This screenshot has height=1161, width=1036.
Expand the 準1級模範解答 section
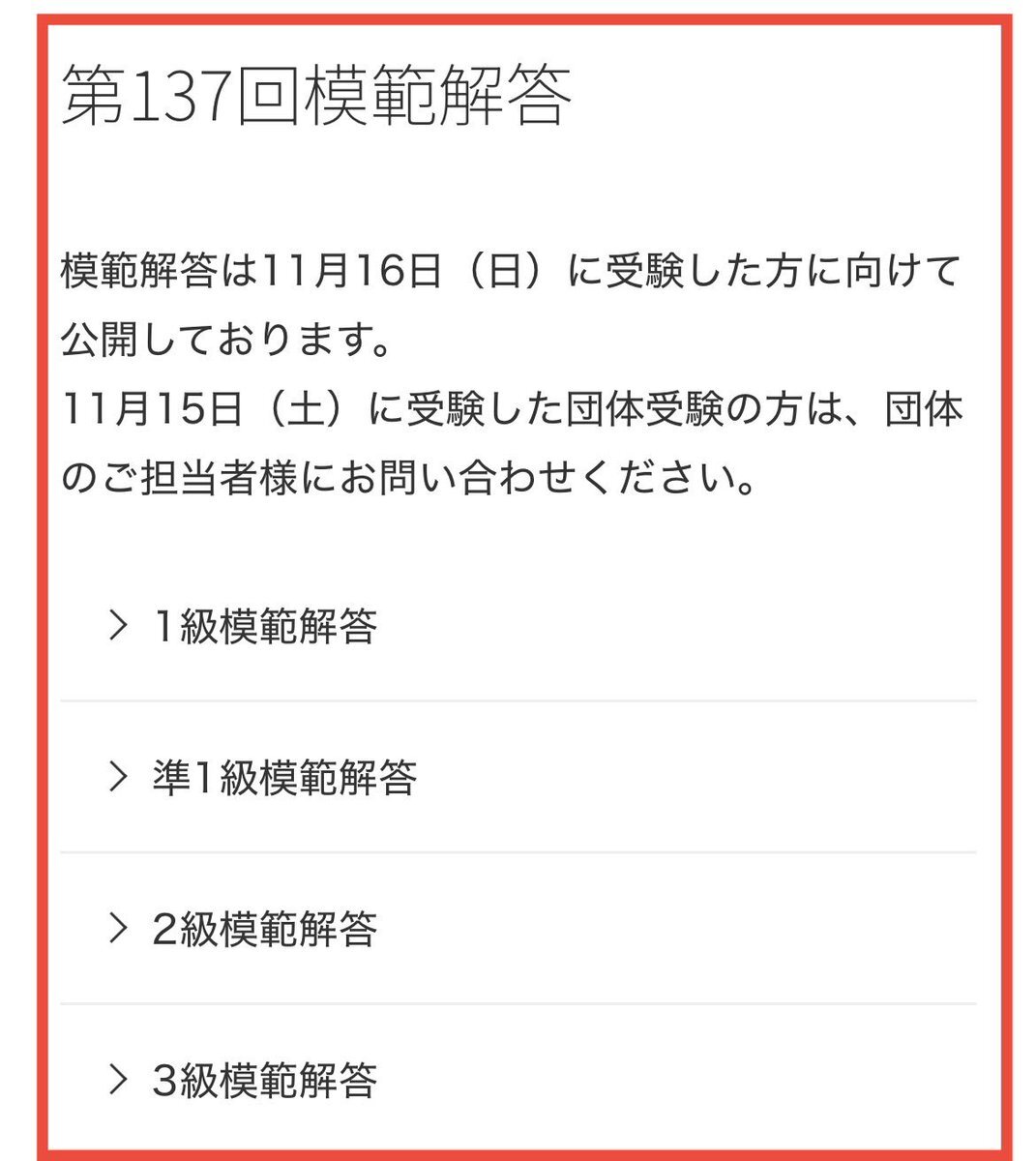click(x=283, y=777)
